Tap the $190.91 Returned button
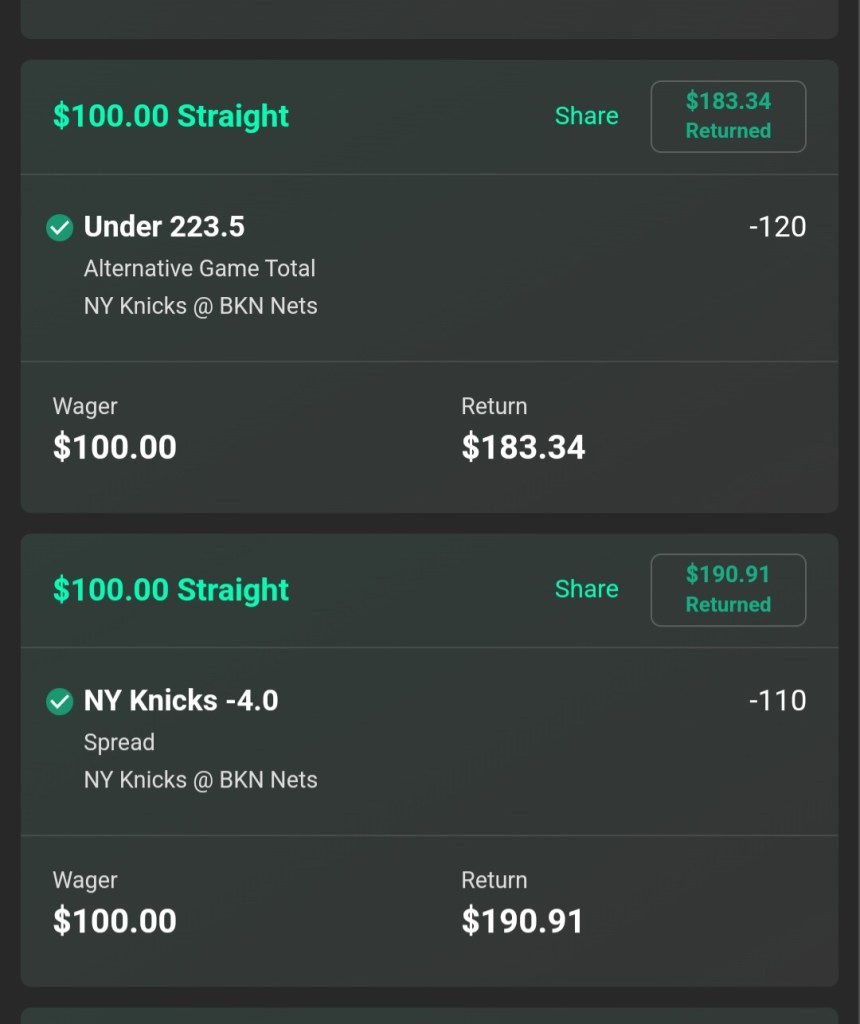Viewport: 860px width, 1024px height. (x=728, y=589)
